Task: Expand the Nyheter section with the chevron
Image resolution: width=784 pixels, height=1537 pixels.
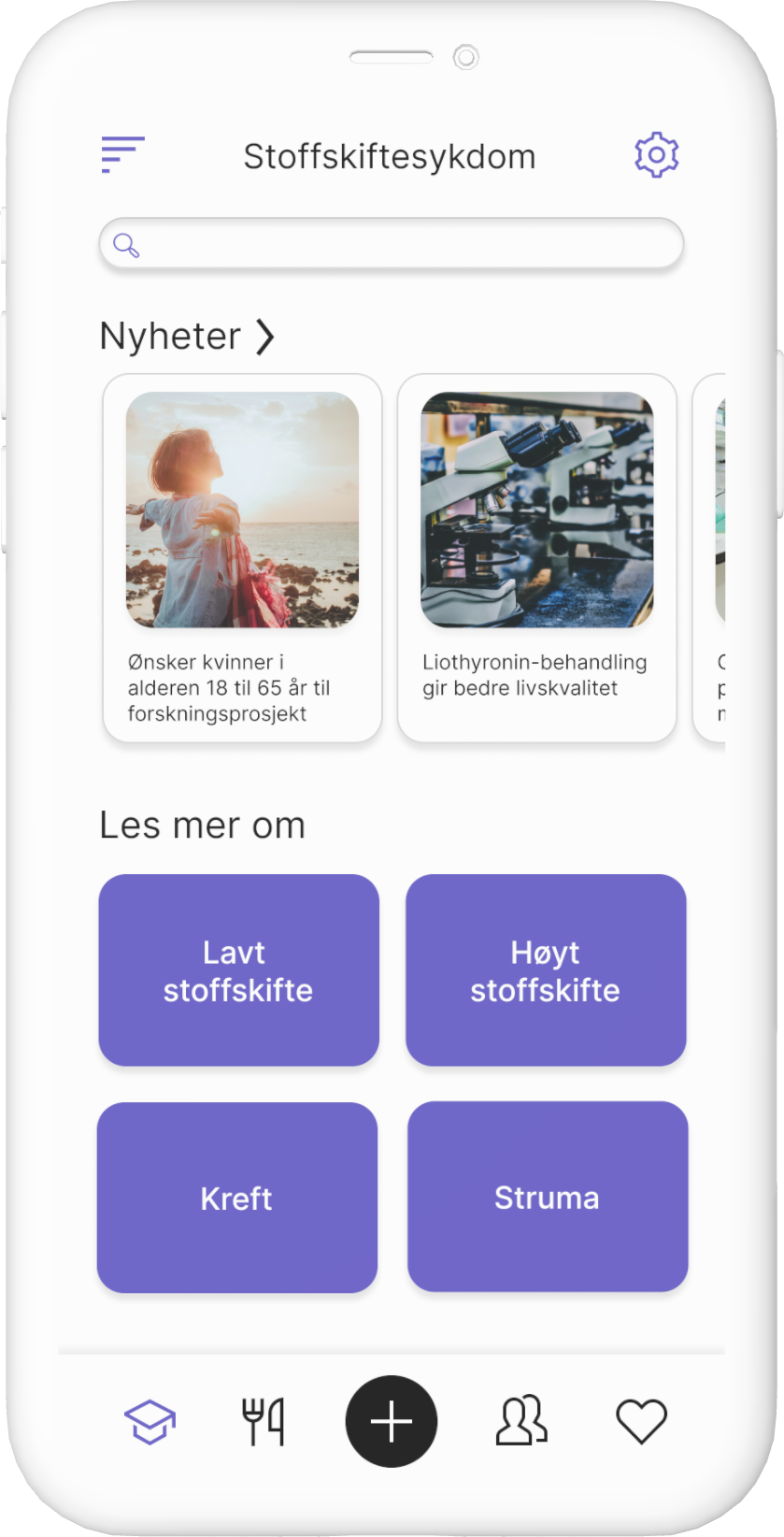Action: point(267,337)
